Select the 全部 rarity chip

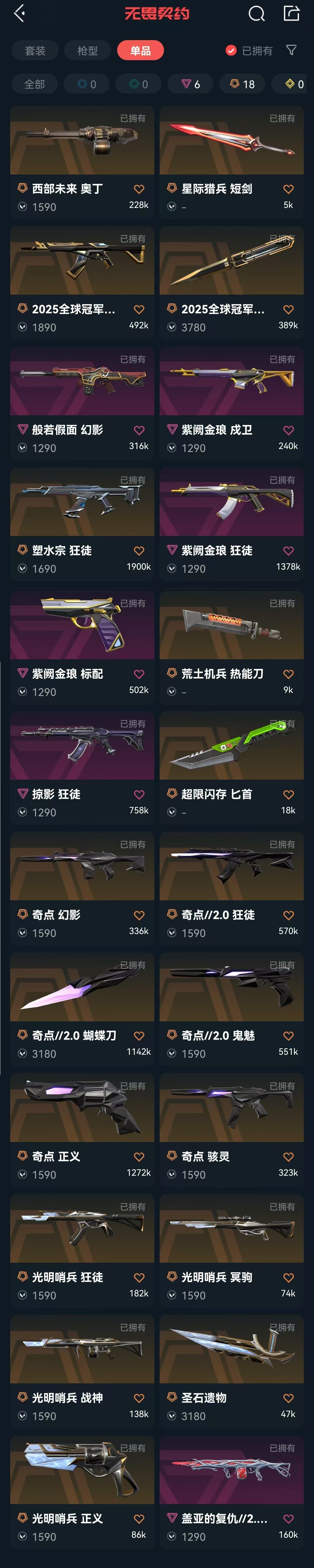[x=35, y=84]
